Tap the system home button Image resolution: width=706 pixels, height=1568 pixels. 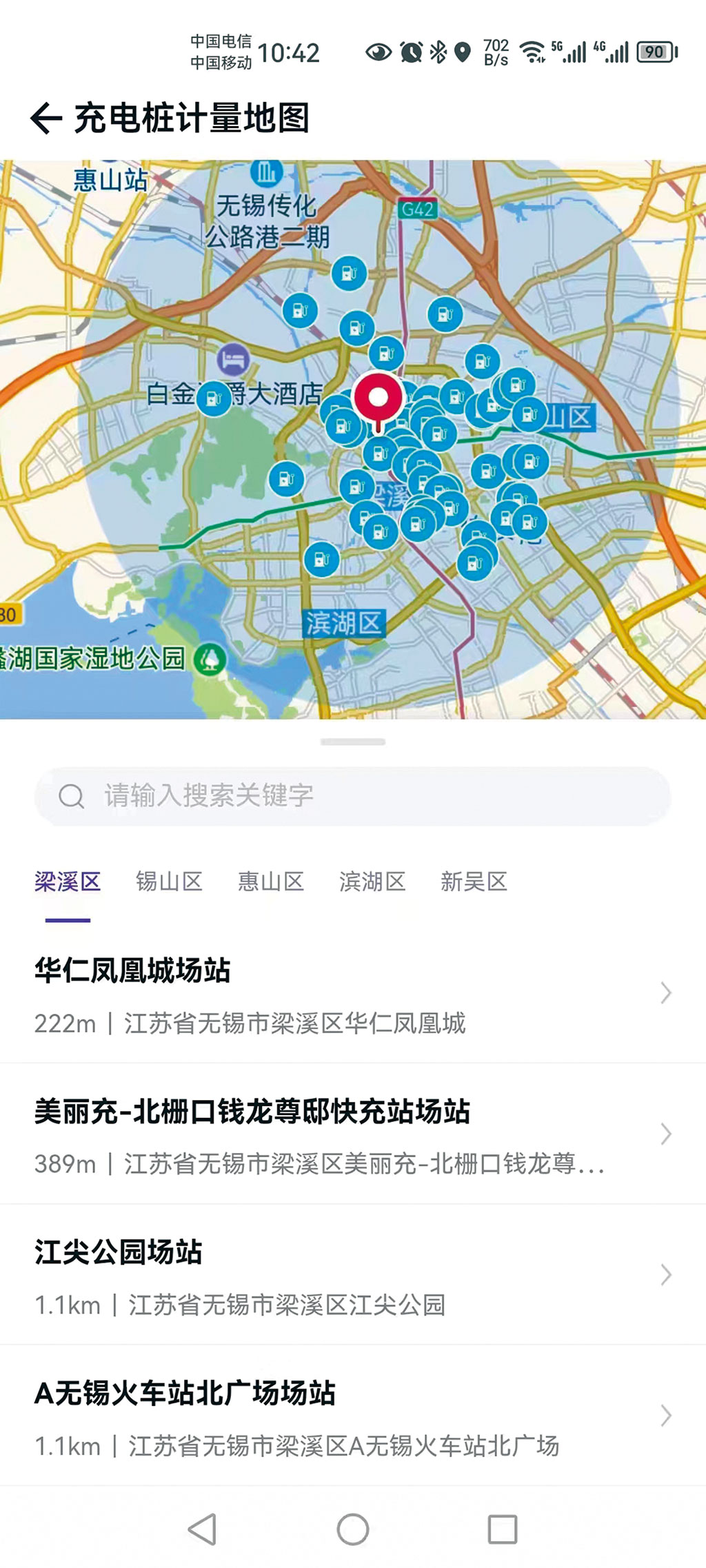[x=353, y=1529]
